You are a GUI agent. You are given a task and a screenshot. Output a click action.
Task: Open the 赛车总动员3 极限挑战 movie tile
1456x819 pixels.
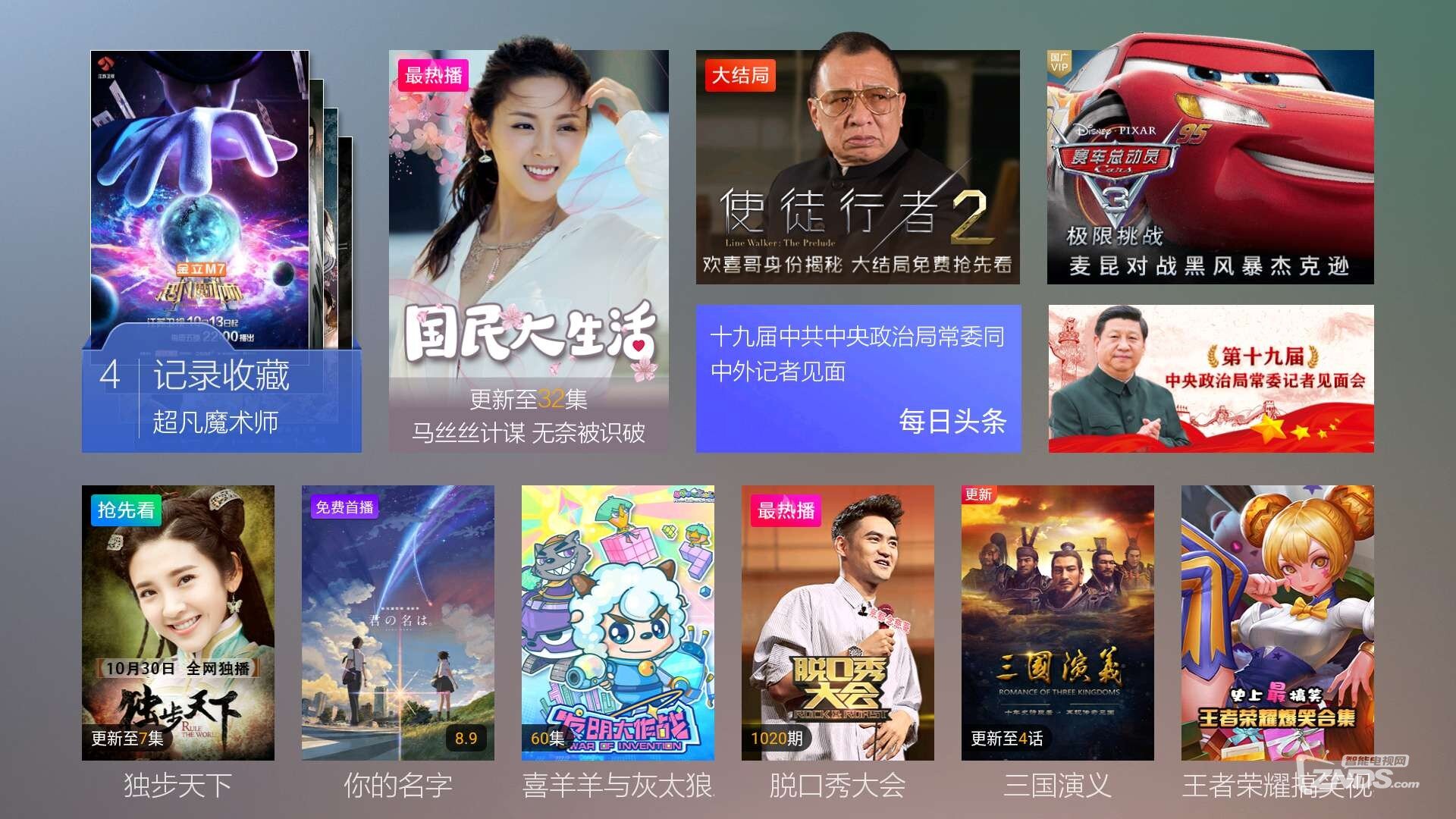[1210, 167]
